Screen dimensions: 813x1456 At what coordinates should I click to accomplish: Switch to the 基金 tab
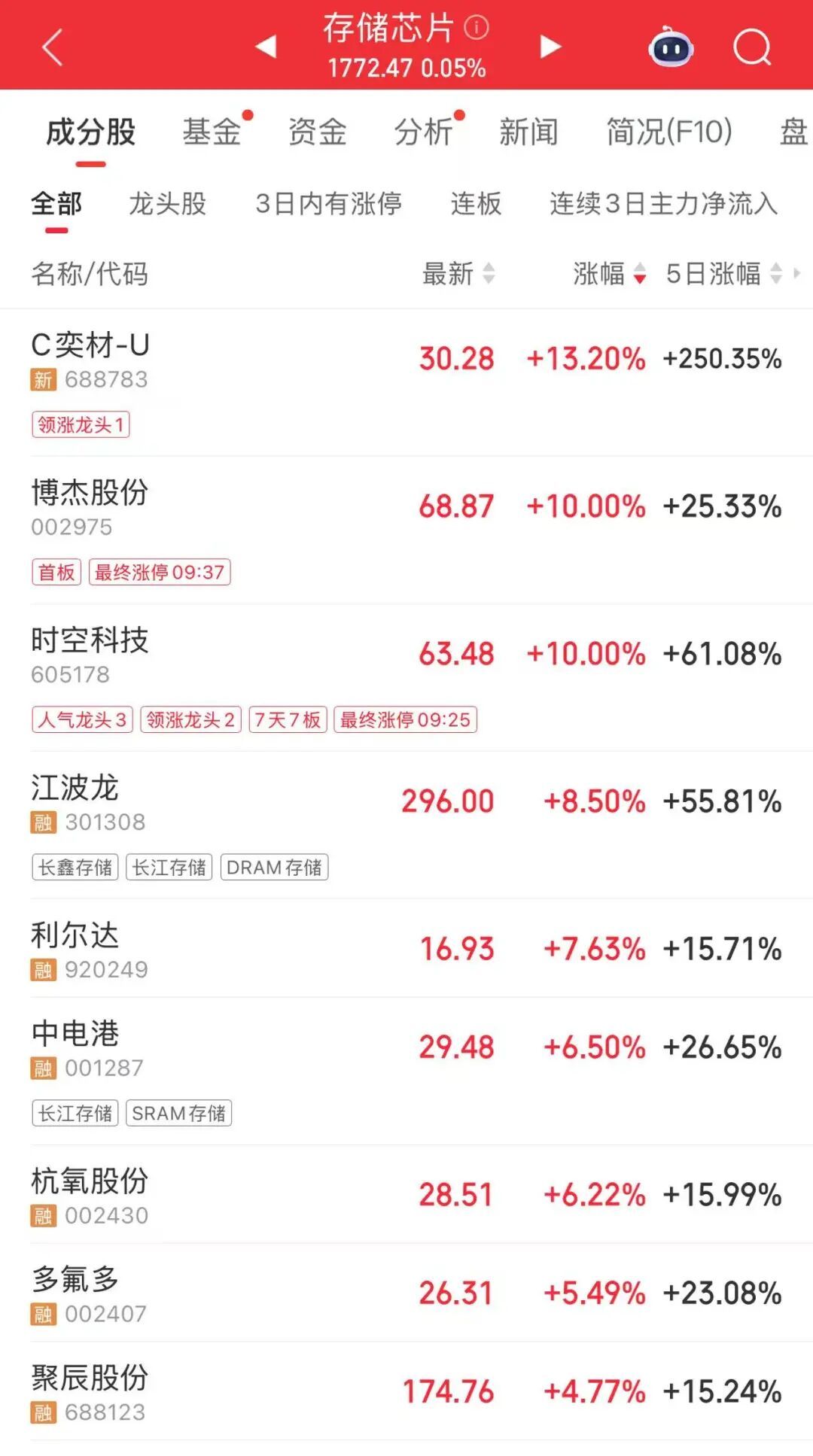(x=213, y=132)
